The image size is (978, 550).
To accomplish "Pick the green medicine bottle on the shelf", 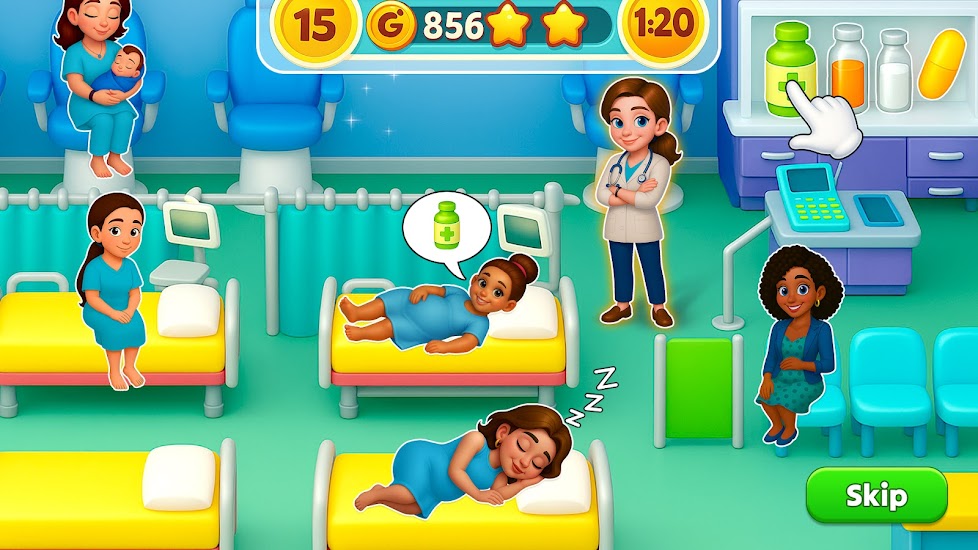I will 790,70.
